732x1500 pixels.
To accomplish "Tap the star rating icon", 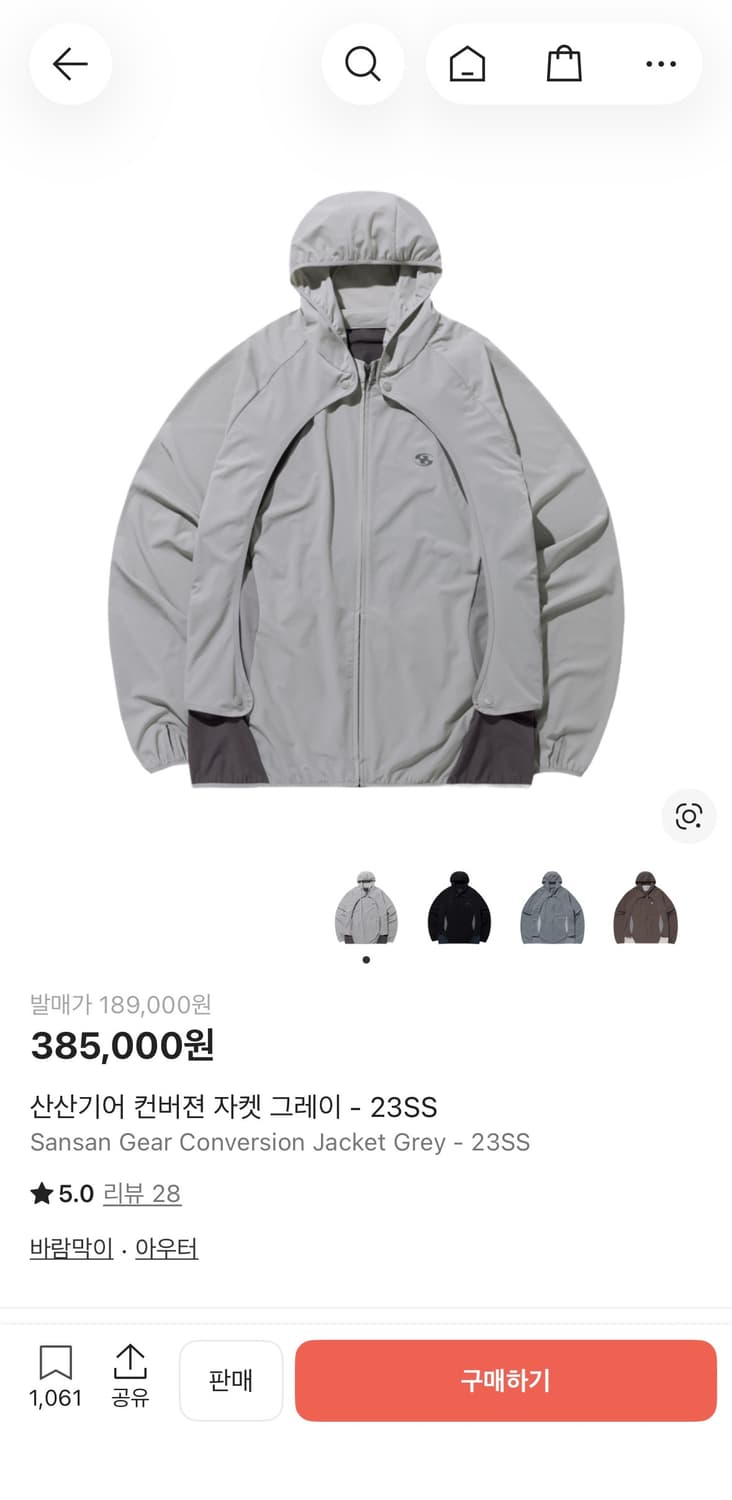I will tap(41, 1194).
